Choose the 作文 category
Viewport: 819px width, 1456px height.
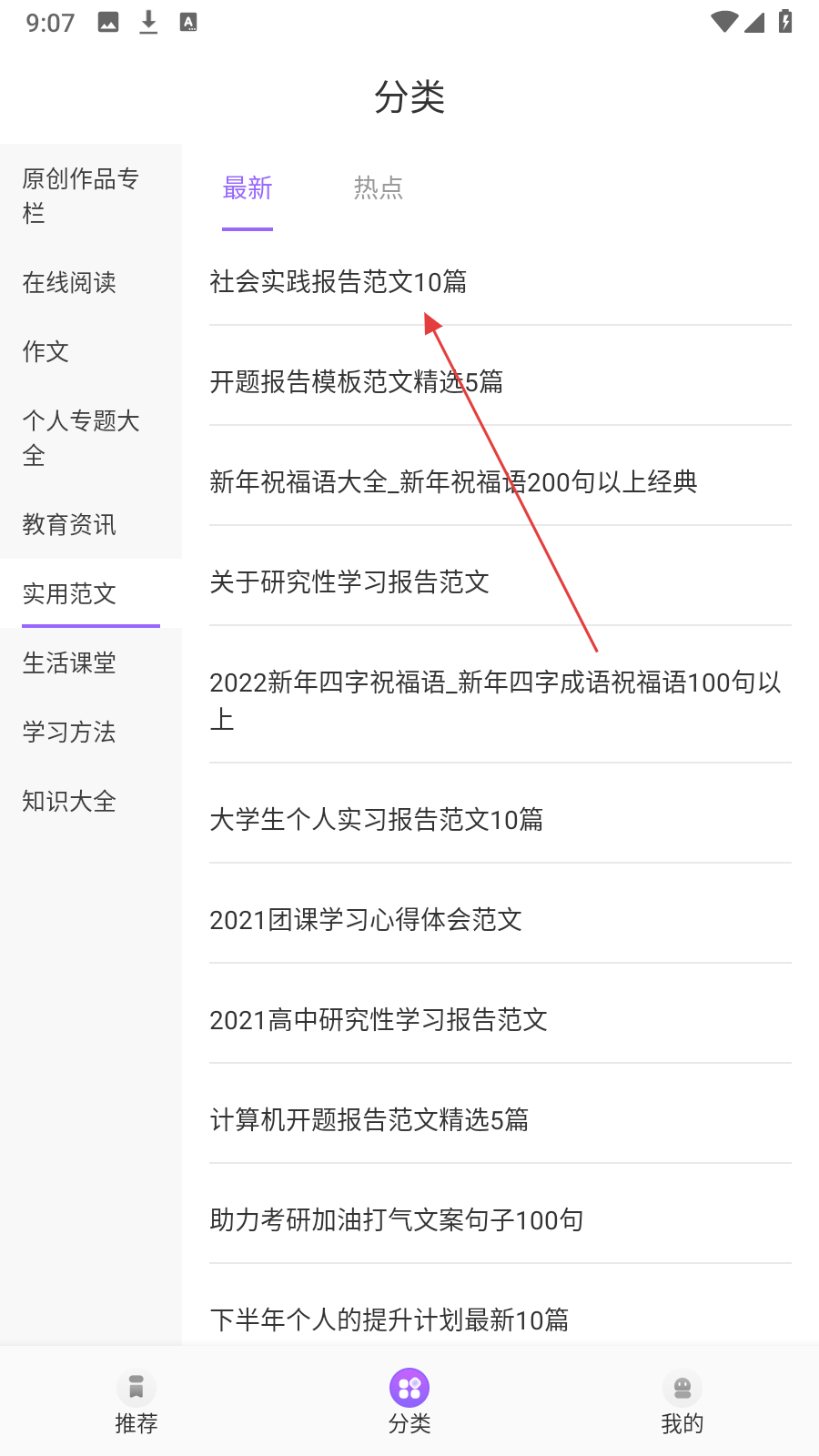[x=45, y=352]
